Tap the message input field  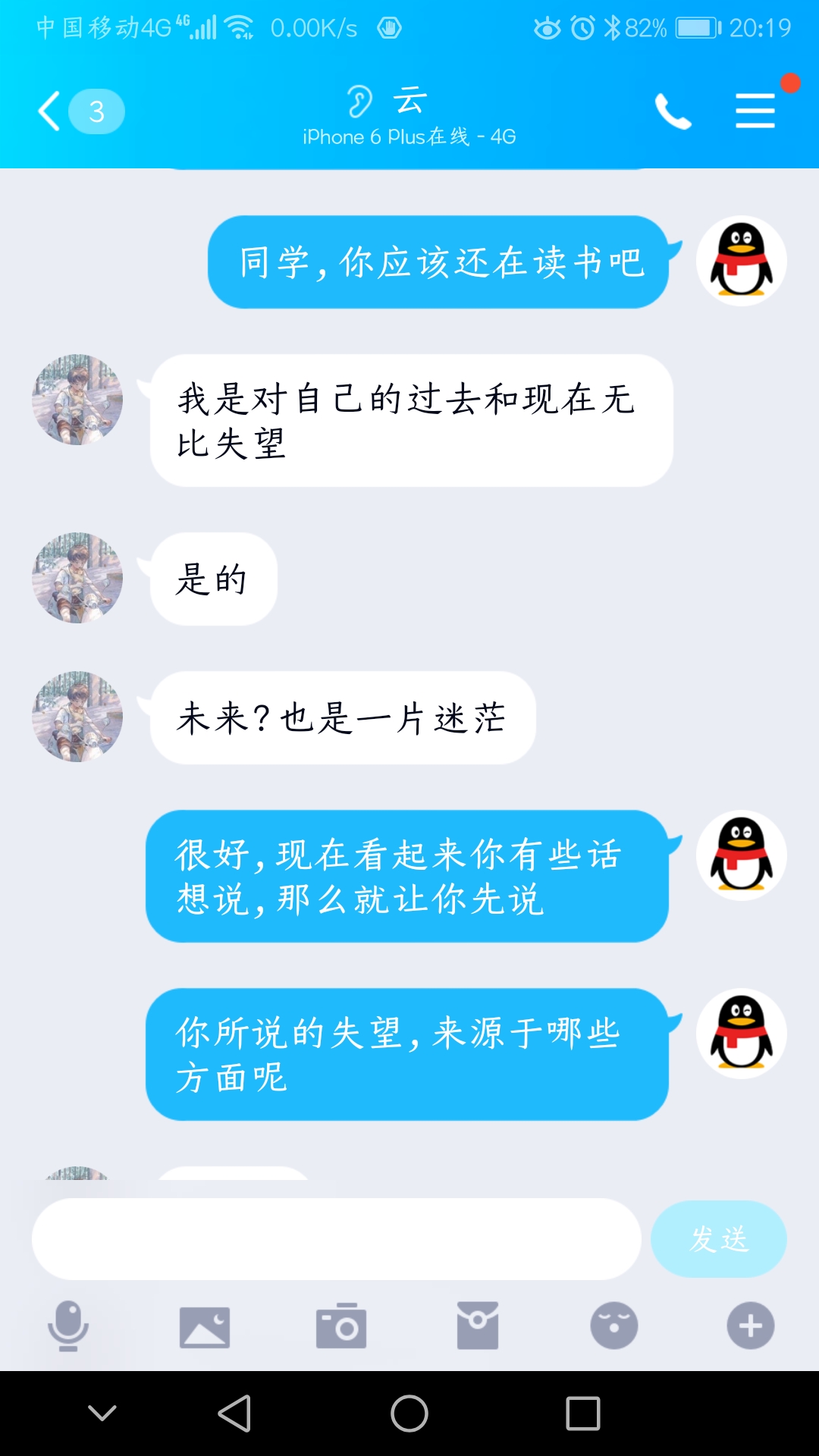pyautogui.click(x=336, y=1238)
